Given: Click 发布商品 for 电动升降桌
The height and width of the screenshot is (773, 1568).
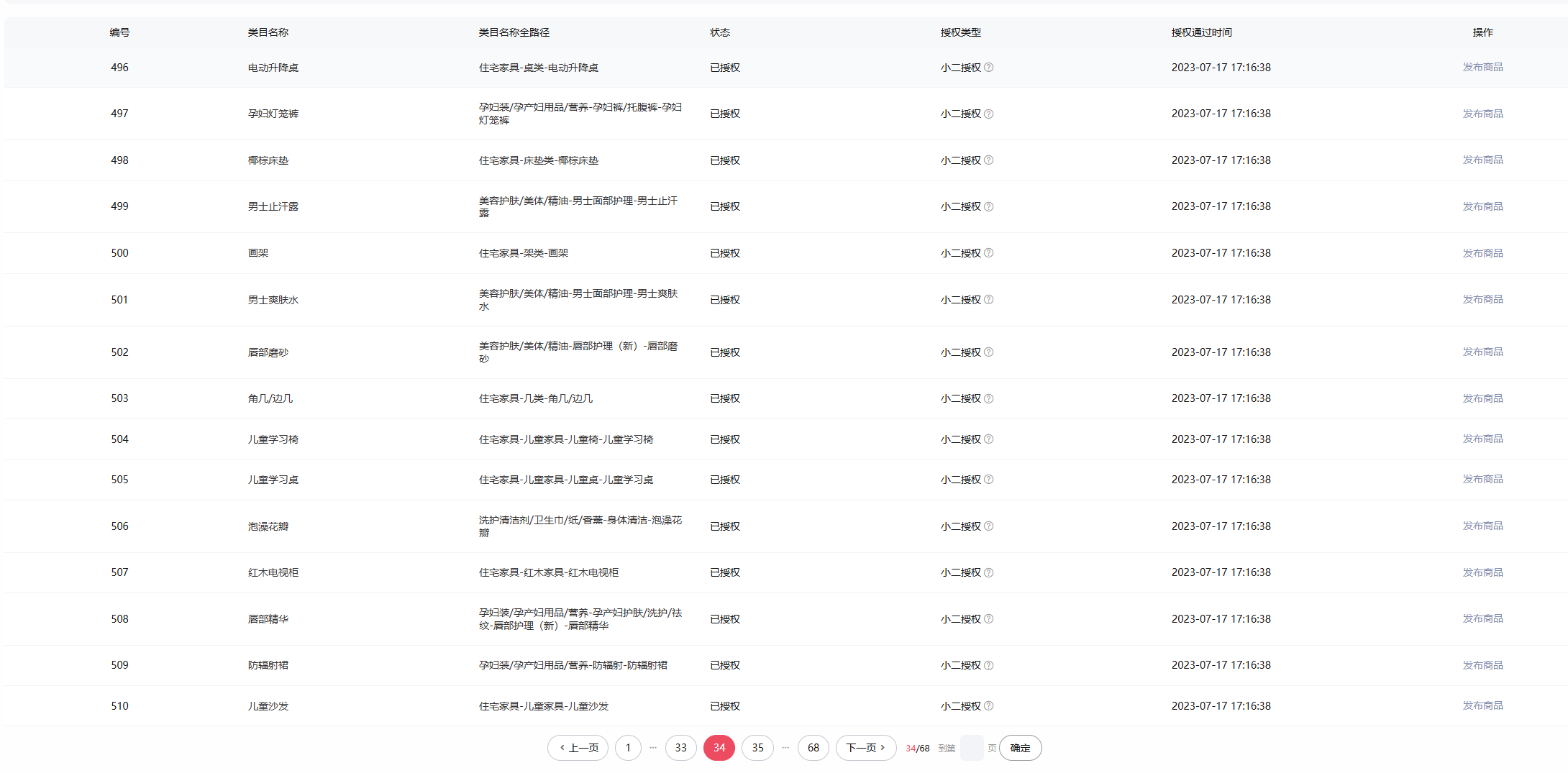Looking at the screenshot, I should [1482, 67].
